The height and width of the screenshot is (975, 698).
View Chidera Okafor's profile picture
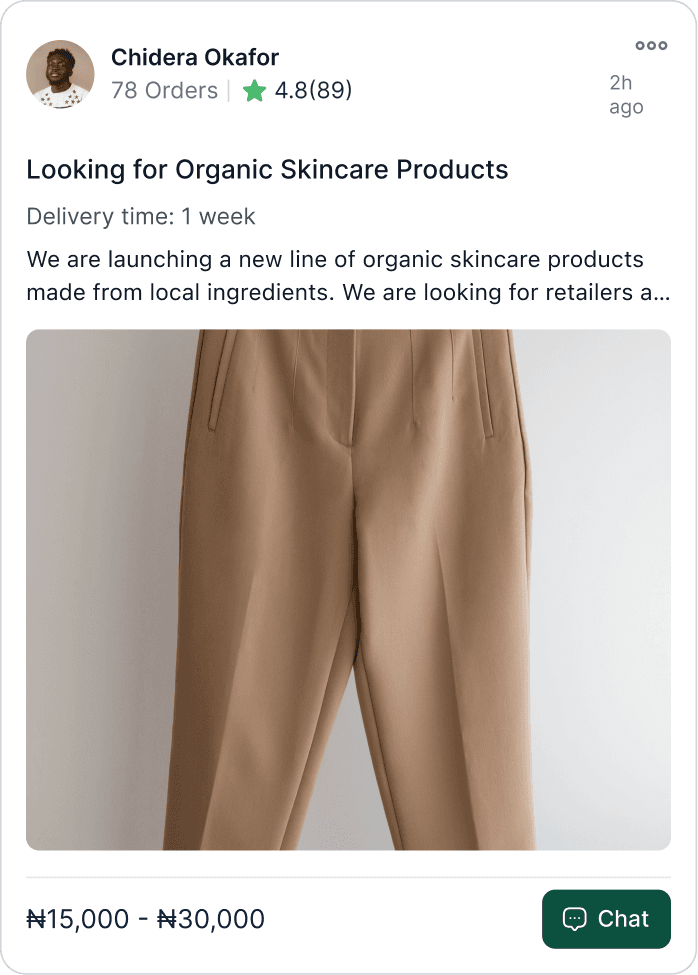click(x=60, y=74)
